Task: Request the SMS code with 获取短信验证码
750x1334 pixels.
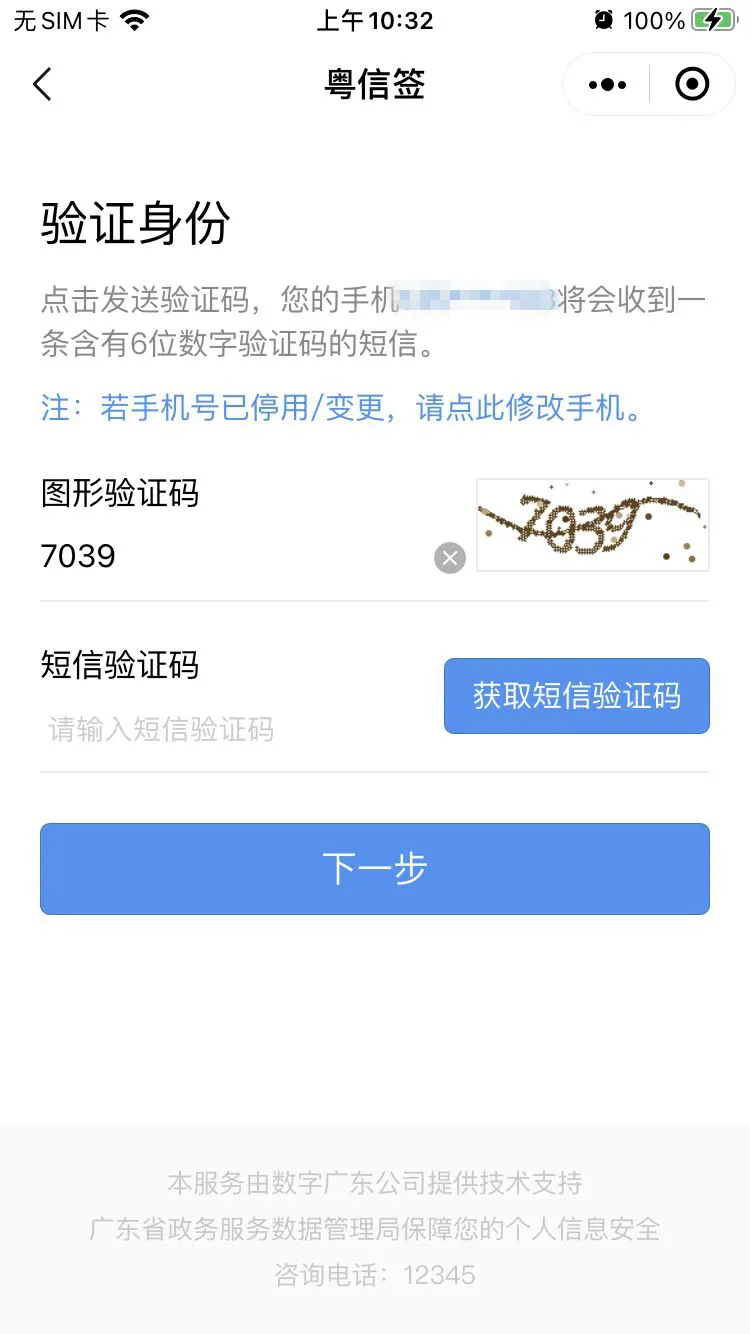Action: (577, 696)
